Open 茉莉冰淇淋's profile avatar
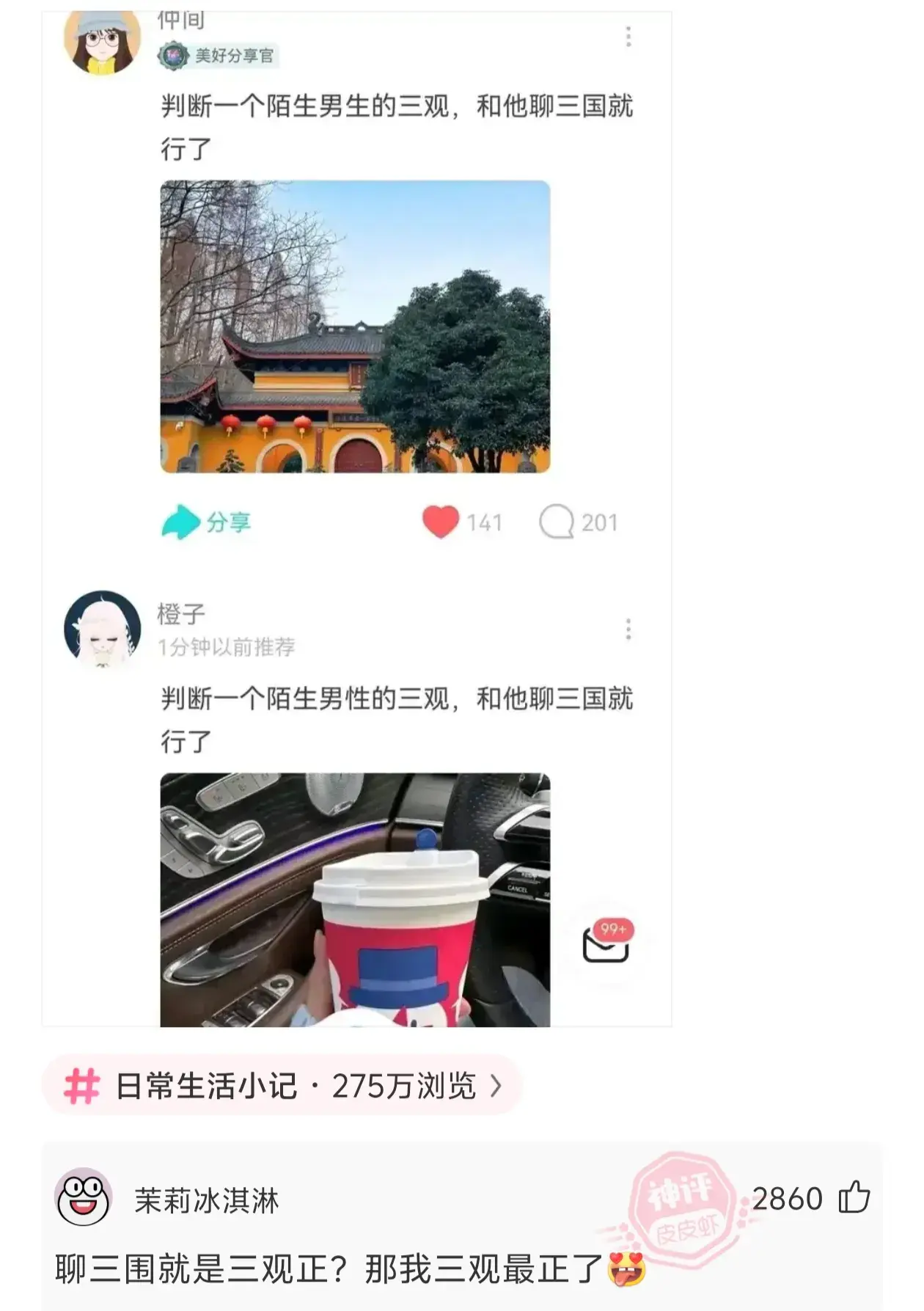924x1311 pixels. click(84, 1199)
